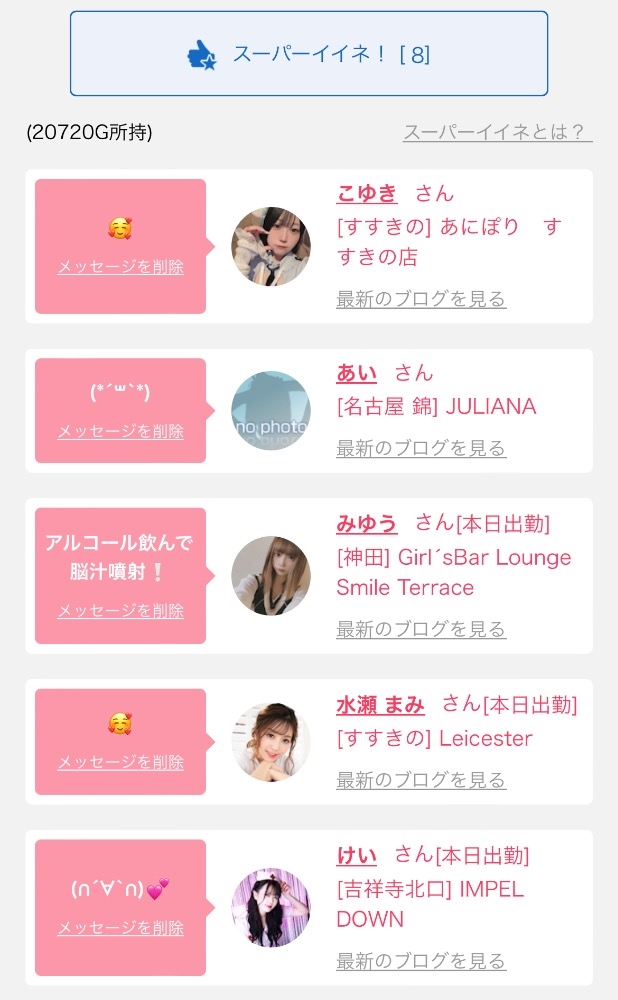The width and height of the screenshot is (618, 1000).
Task: Delete the message sent to こゆき
Action: [x=120, y=267]
